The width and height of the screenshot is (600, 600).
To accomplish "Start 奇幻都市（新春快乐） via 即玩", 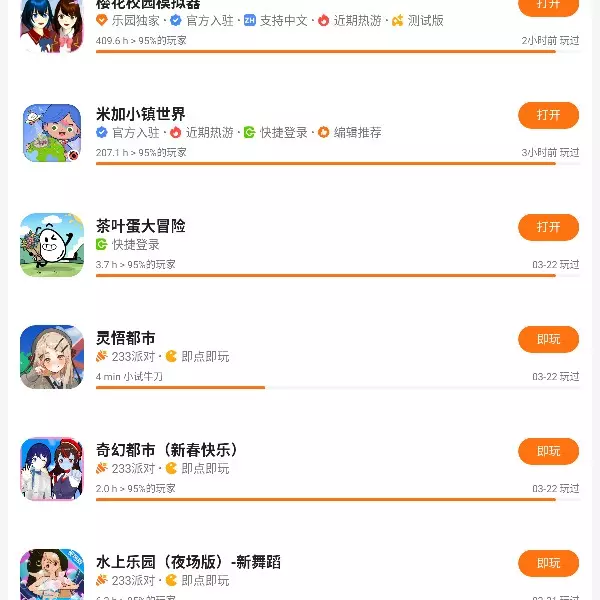I will coord(548,451).
